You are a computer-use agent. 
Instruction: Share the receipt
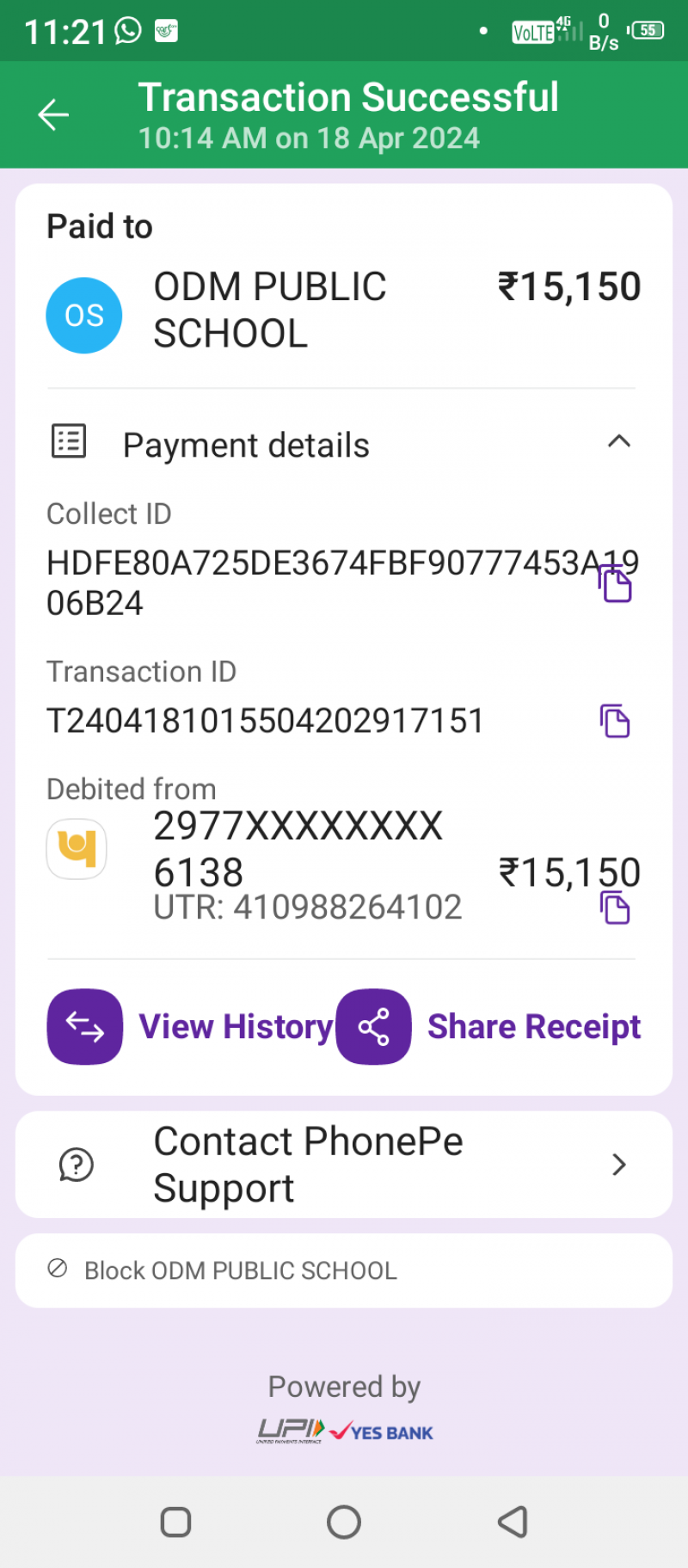point(488,1026)
